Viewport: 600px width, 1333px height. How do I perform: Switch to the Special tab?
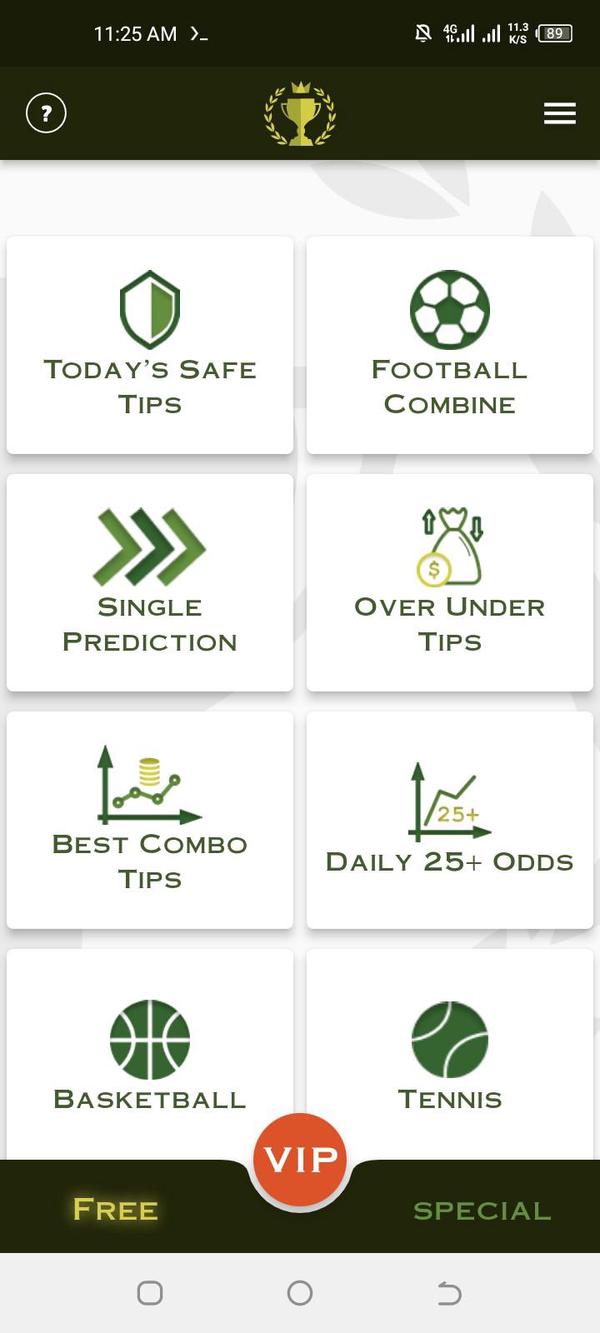click(482, 1210)
